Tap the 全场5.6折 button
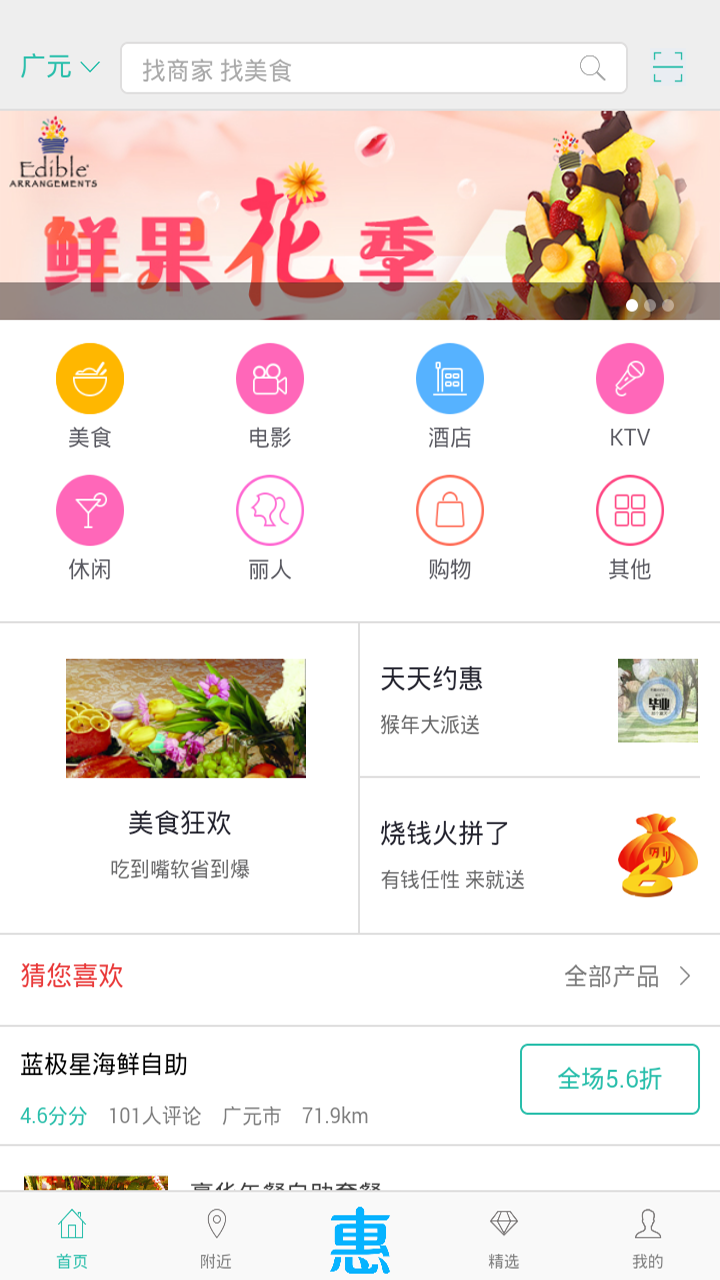This screenshot has height=1280, width=720. tap(609, 1079)
